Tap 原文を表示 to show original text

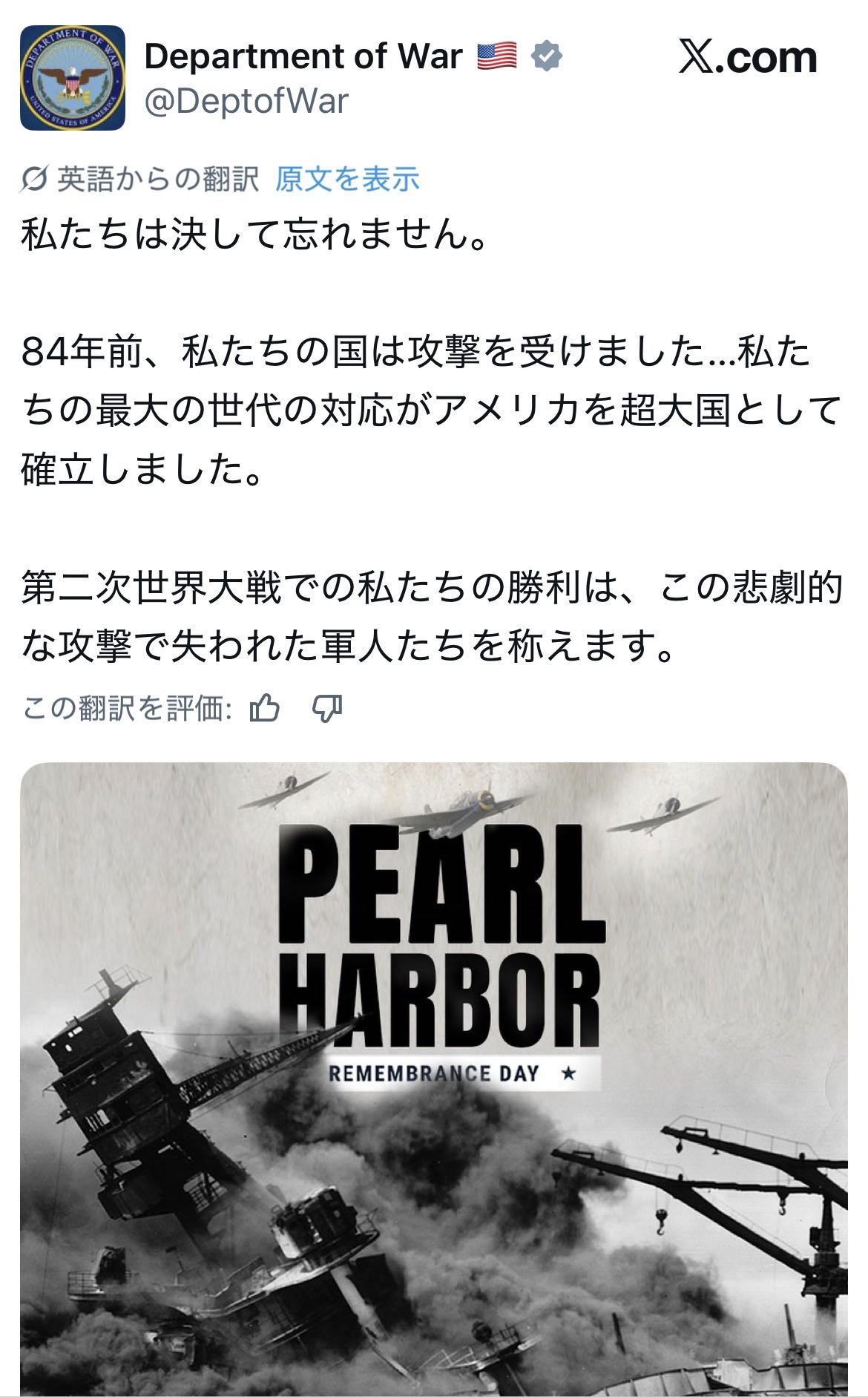347,179
